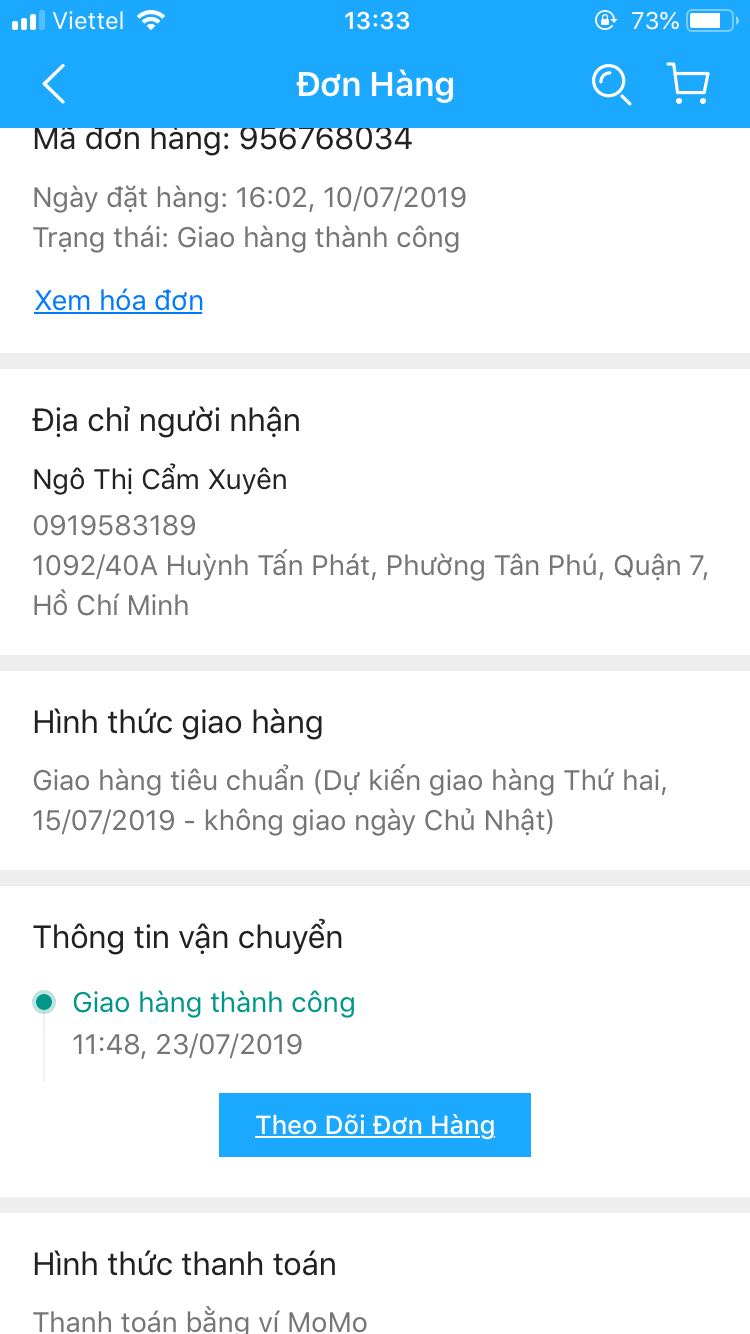This screenshot has height=1334, width=750.
Task: Expand the Hình thức thanh toán section
Action: tap(184, 1264)
